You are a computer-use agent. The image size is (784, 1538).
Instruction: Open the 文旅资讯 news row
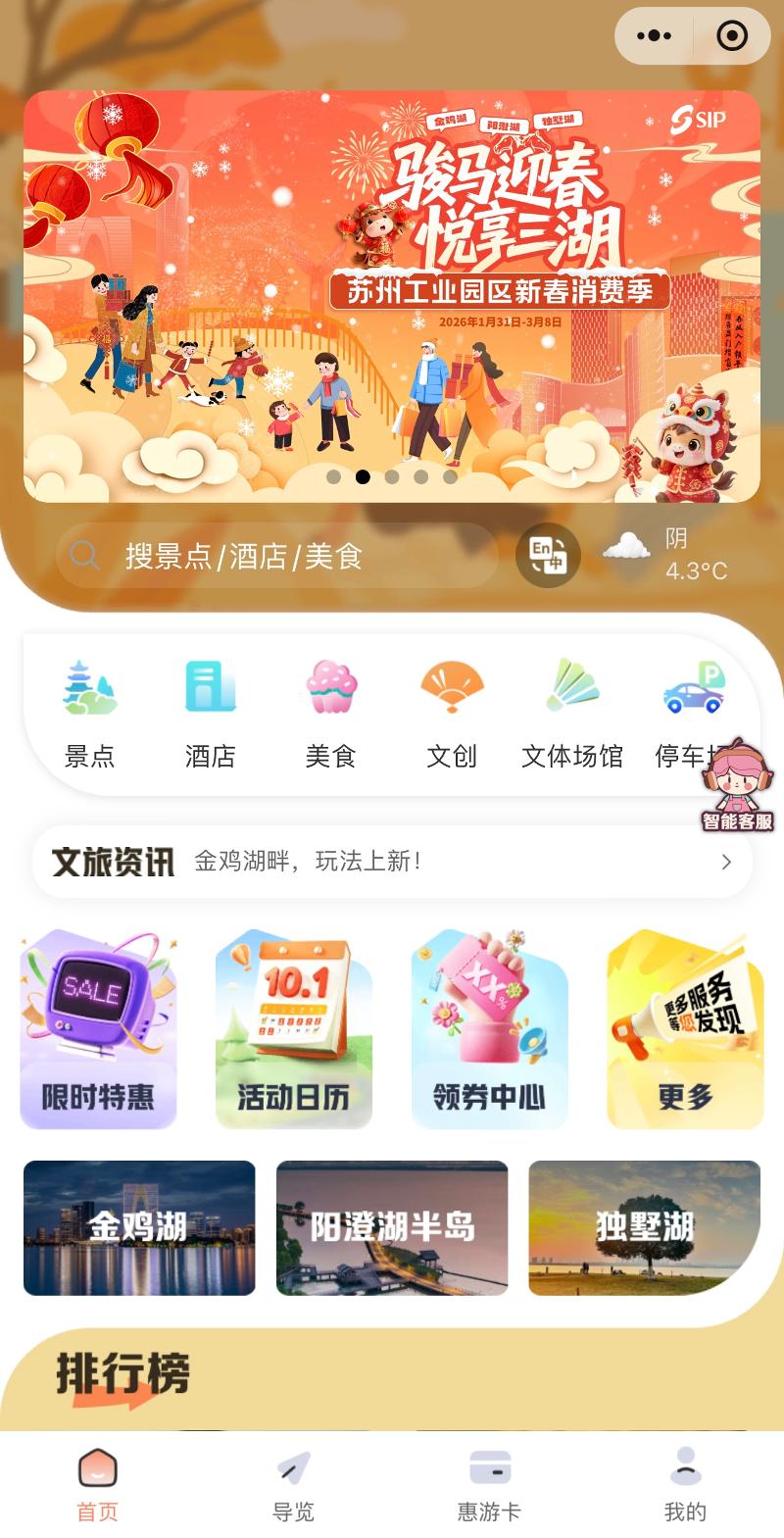(x=392, y=862)
